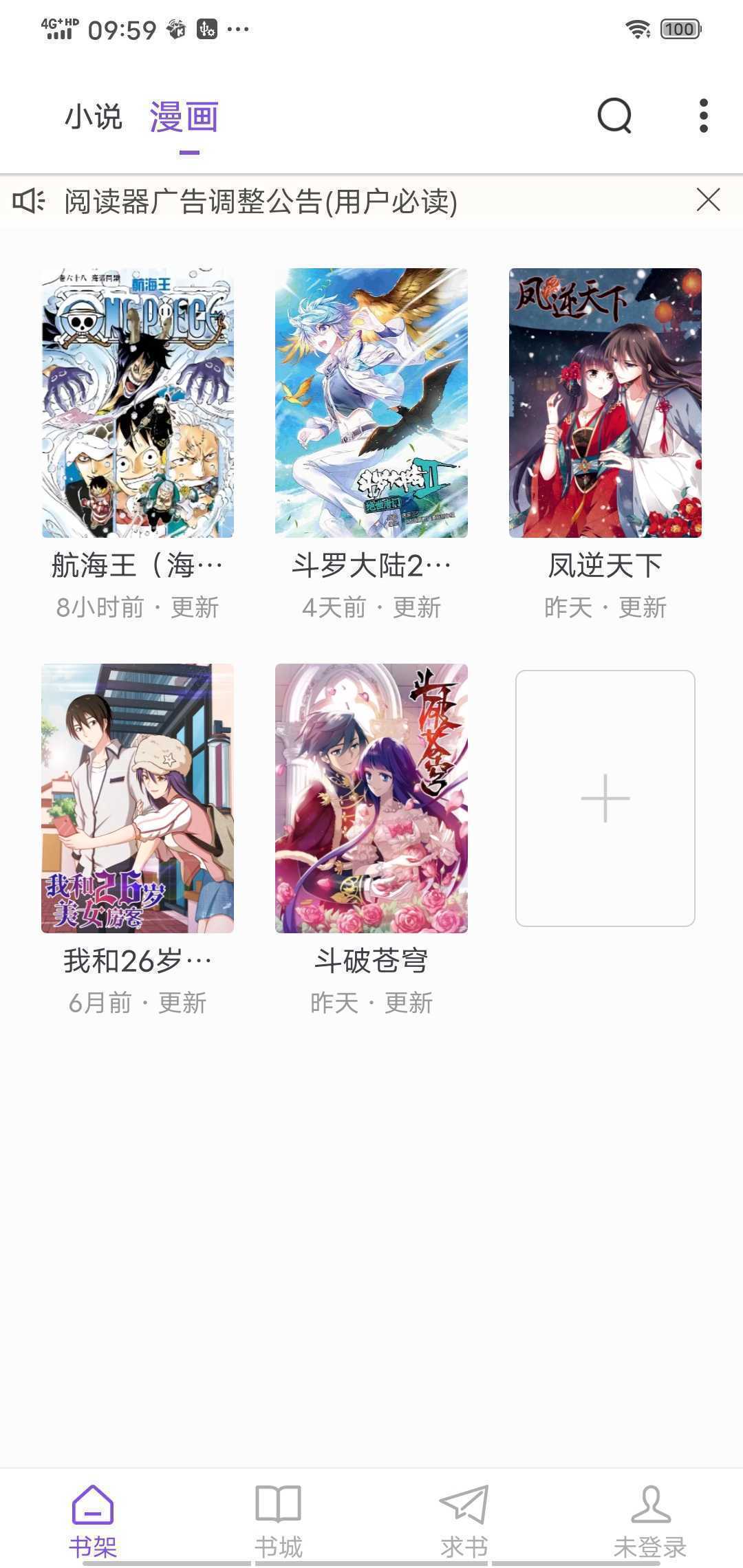
Task: Click the announcement speaker icon
Action: (x=30, y=202)
